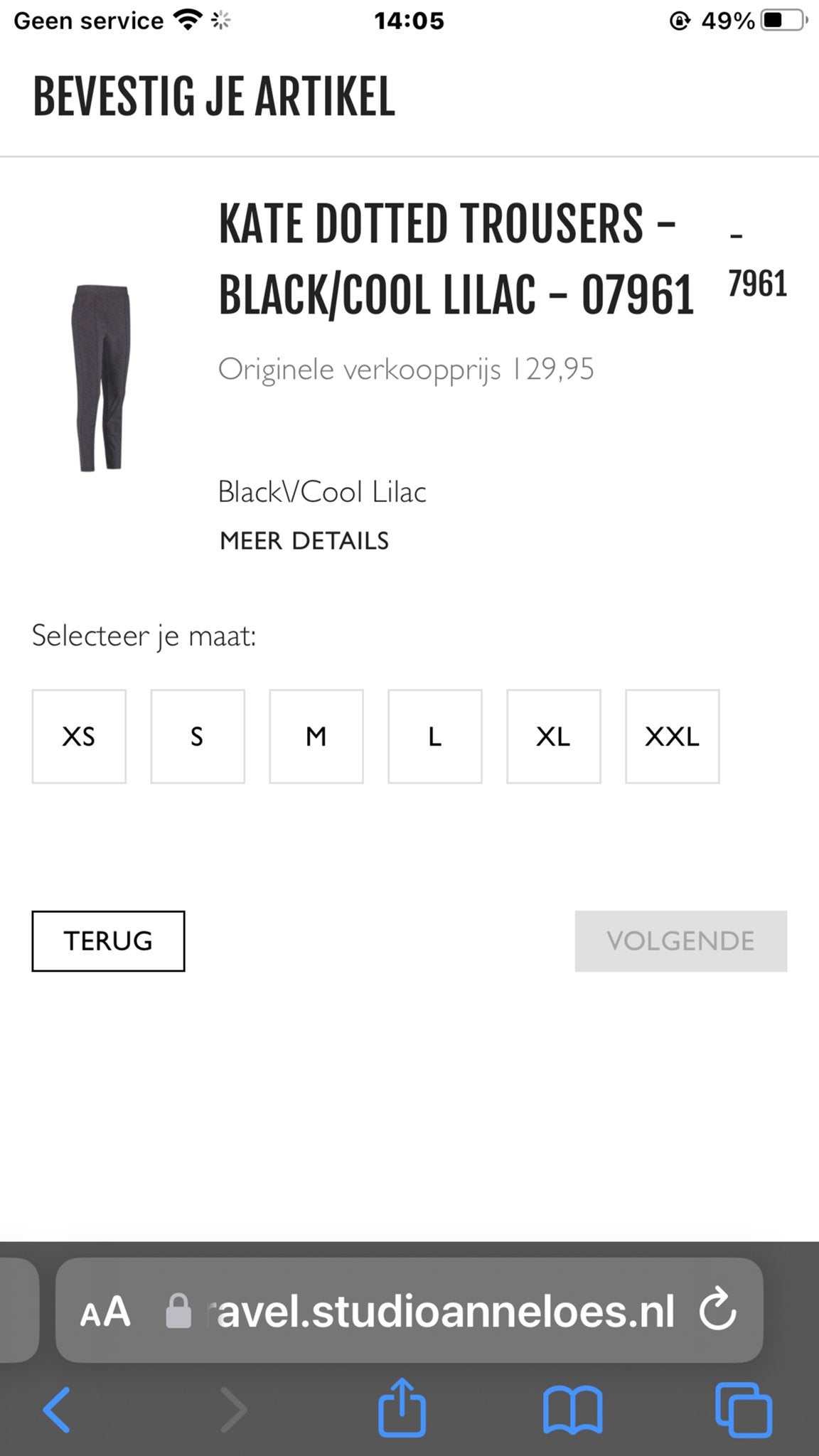Open Safari bookmarks
This screenshot has width=819, height=1456.
tap(572, 1410)
